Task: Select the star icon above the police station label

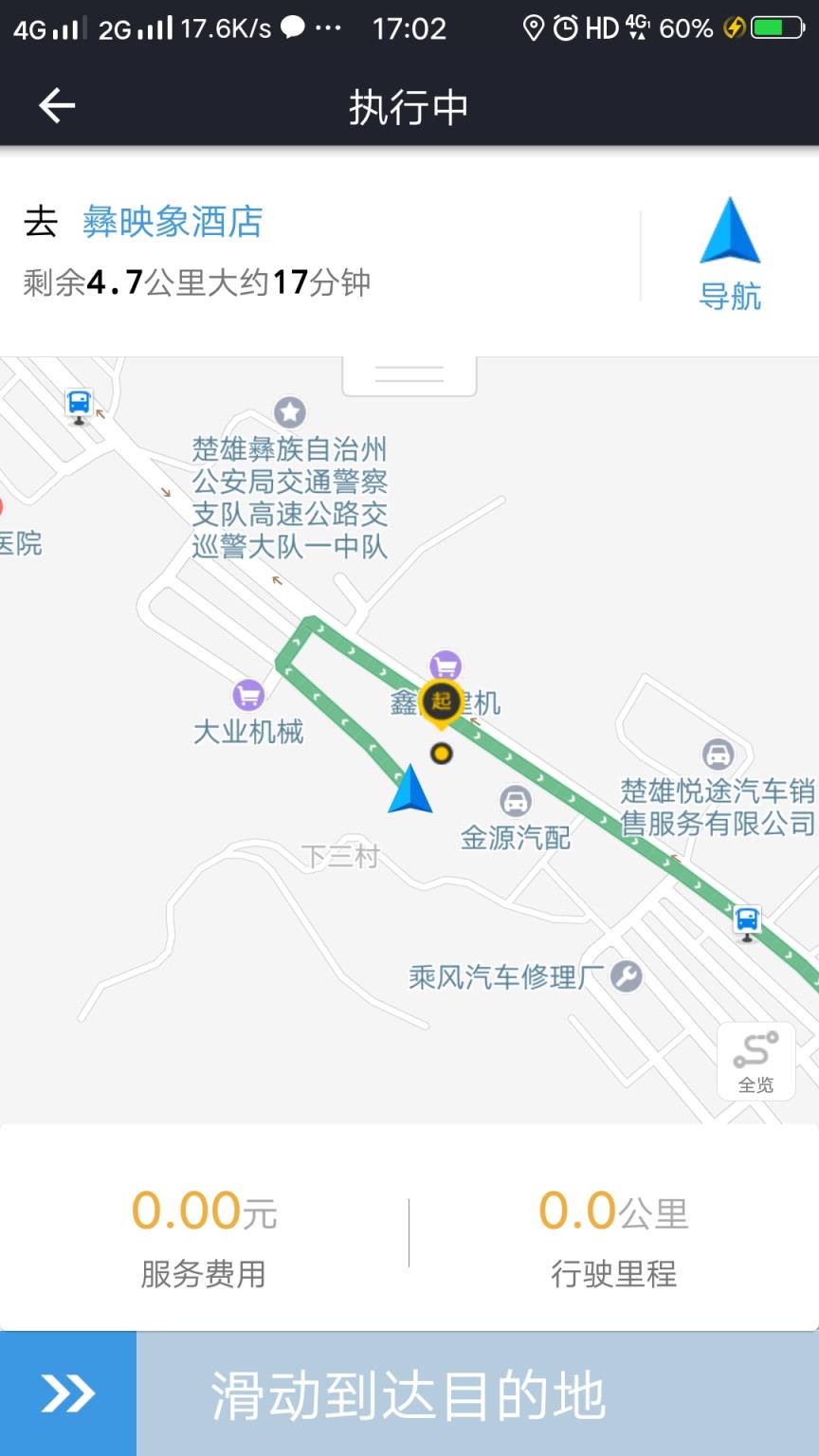Action: [288, 412]
